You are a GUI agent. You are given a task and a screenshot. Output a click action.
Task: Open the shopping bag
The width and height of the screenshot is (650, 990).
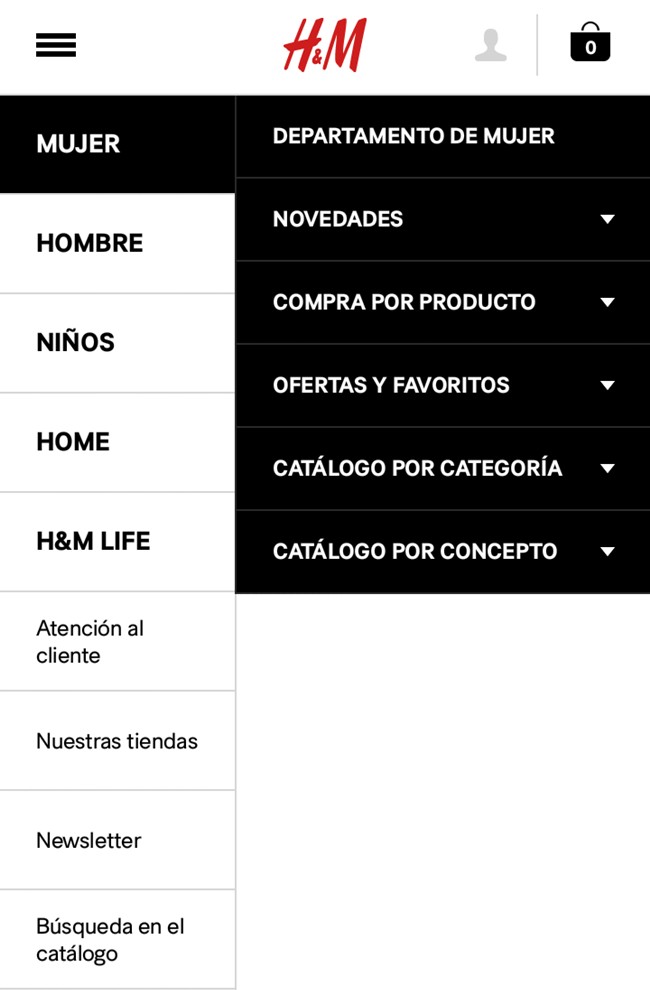(x=590, y=44)
